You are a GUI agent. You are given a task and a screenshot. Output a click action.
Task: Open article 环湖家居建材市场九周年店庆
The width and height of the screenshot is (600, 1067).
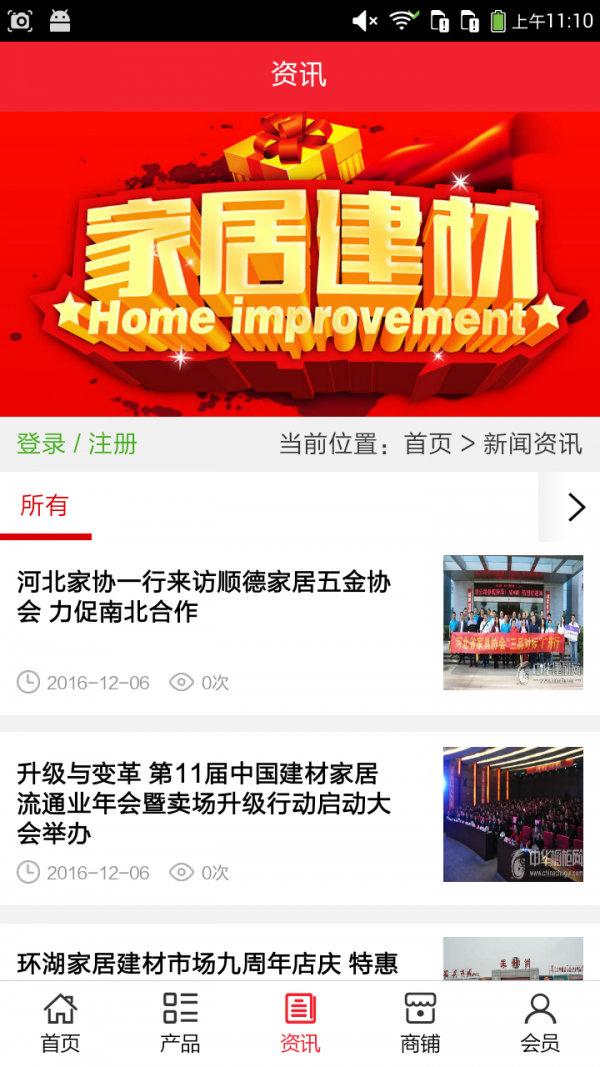click(208, 963)
